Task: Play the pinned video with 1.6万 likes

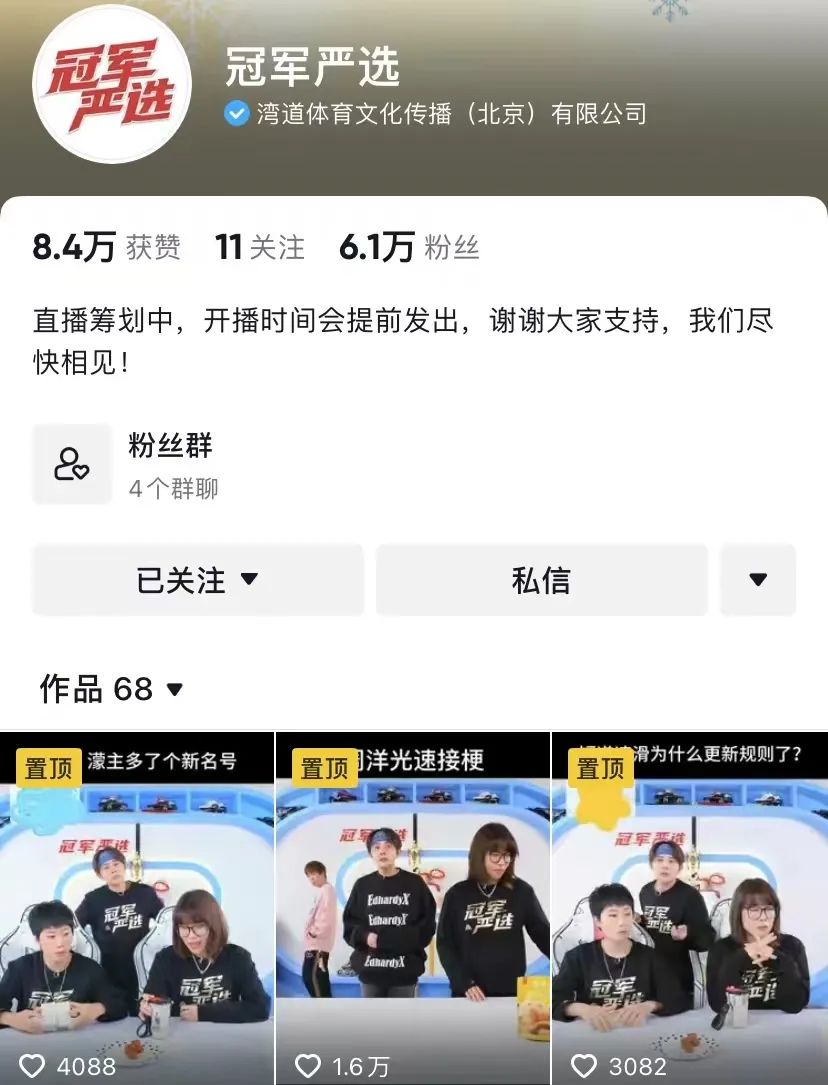Action: tap(413, 908)
